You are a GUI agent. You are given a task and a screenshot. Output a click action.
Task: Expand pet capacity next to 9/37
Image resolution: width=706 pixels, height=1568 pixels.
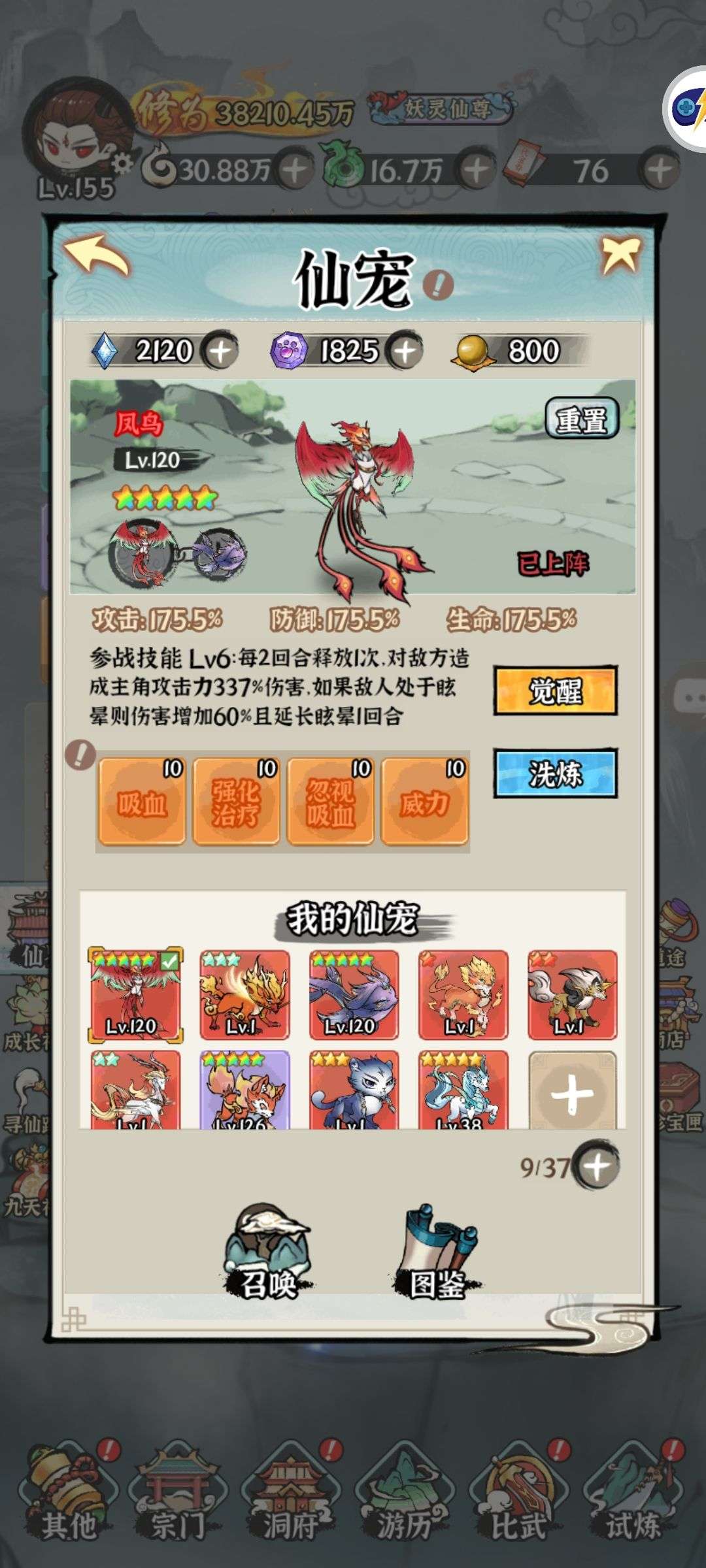[x=596, y=1166]
